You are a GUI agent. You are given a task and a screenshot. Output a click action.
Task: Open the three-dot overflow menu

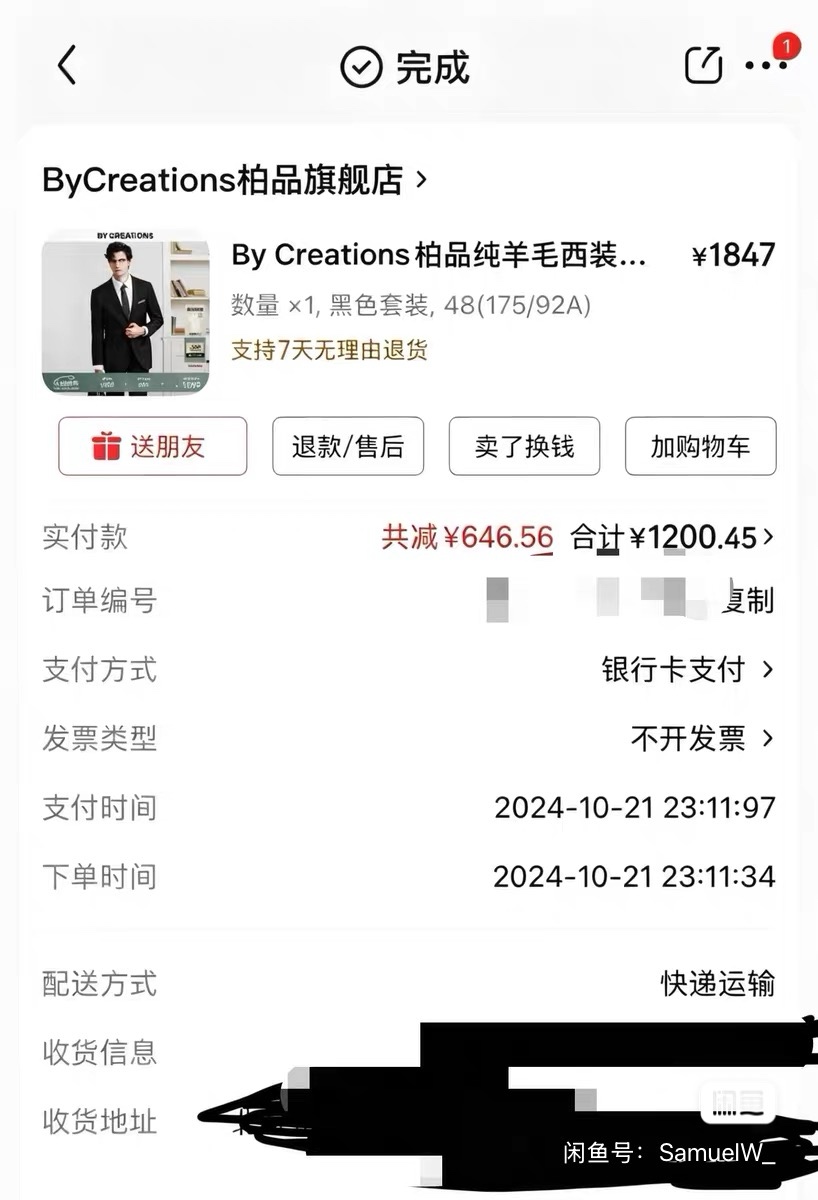(766, 66)
